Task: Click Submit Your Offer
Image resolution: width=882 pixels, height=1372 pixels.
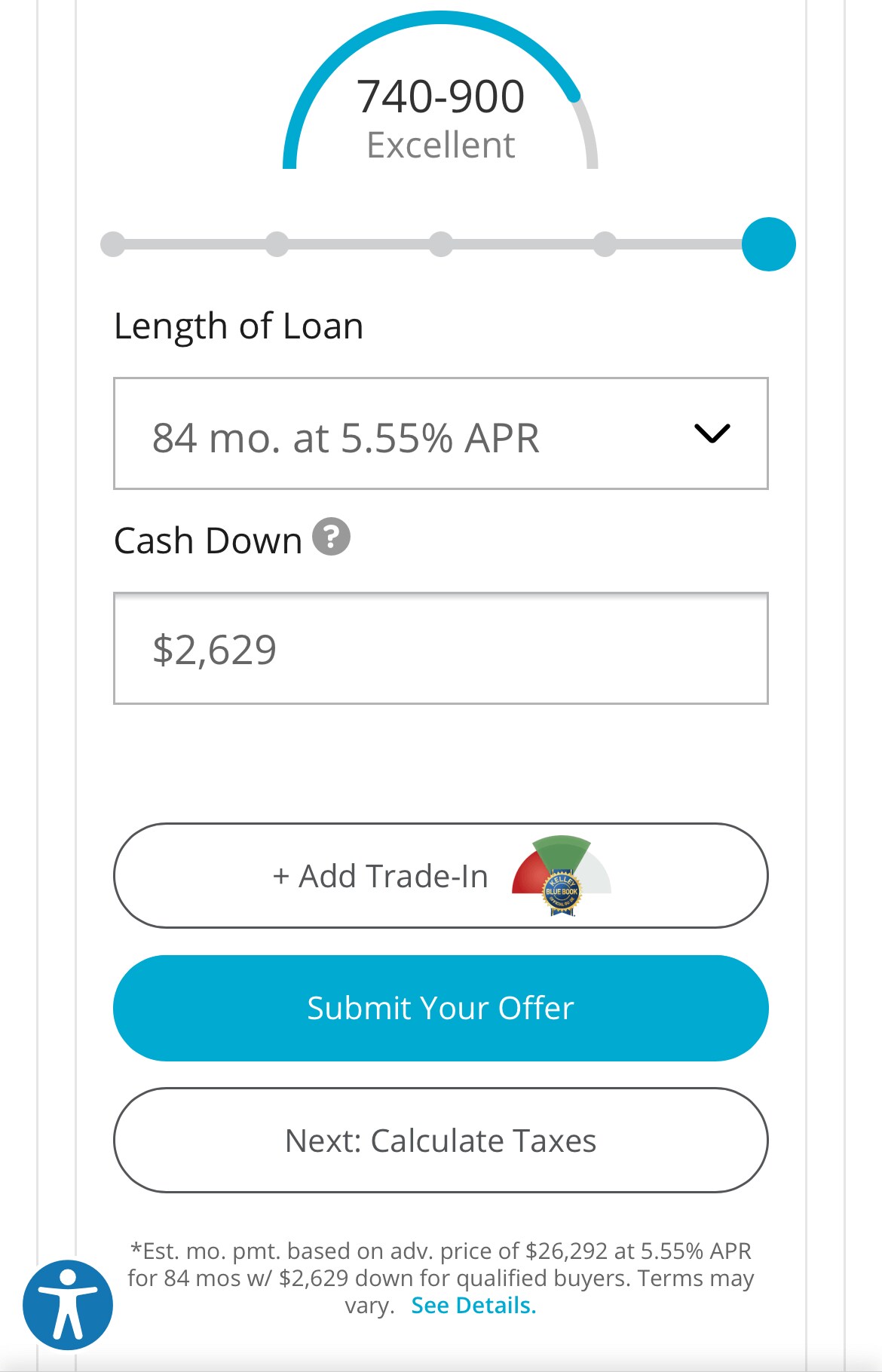Action: pos(440,1008)
